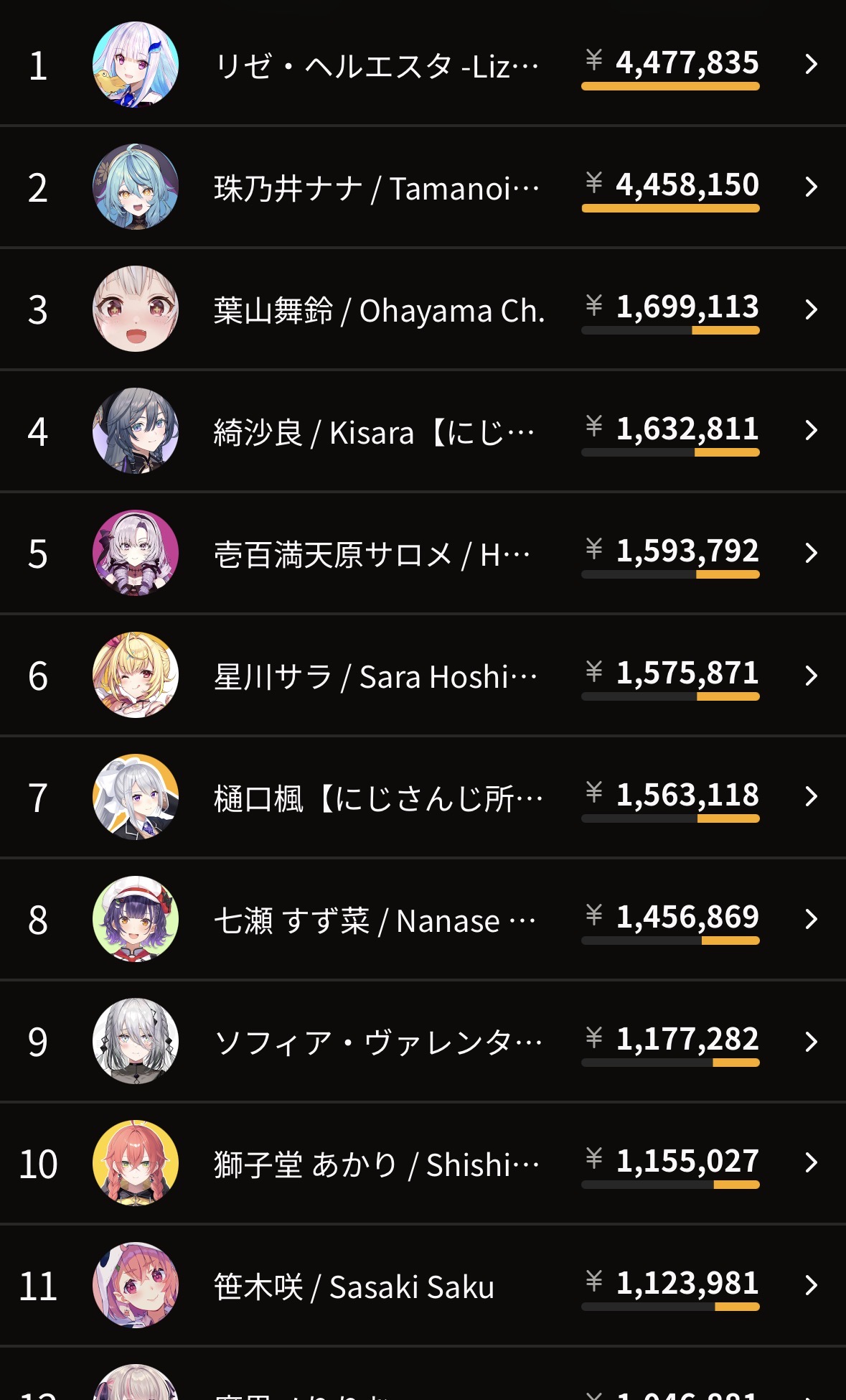Open 七瀬 すず菜 / Nanase entry

(x=423, y=919)
